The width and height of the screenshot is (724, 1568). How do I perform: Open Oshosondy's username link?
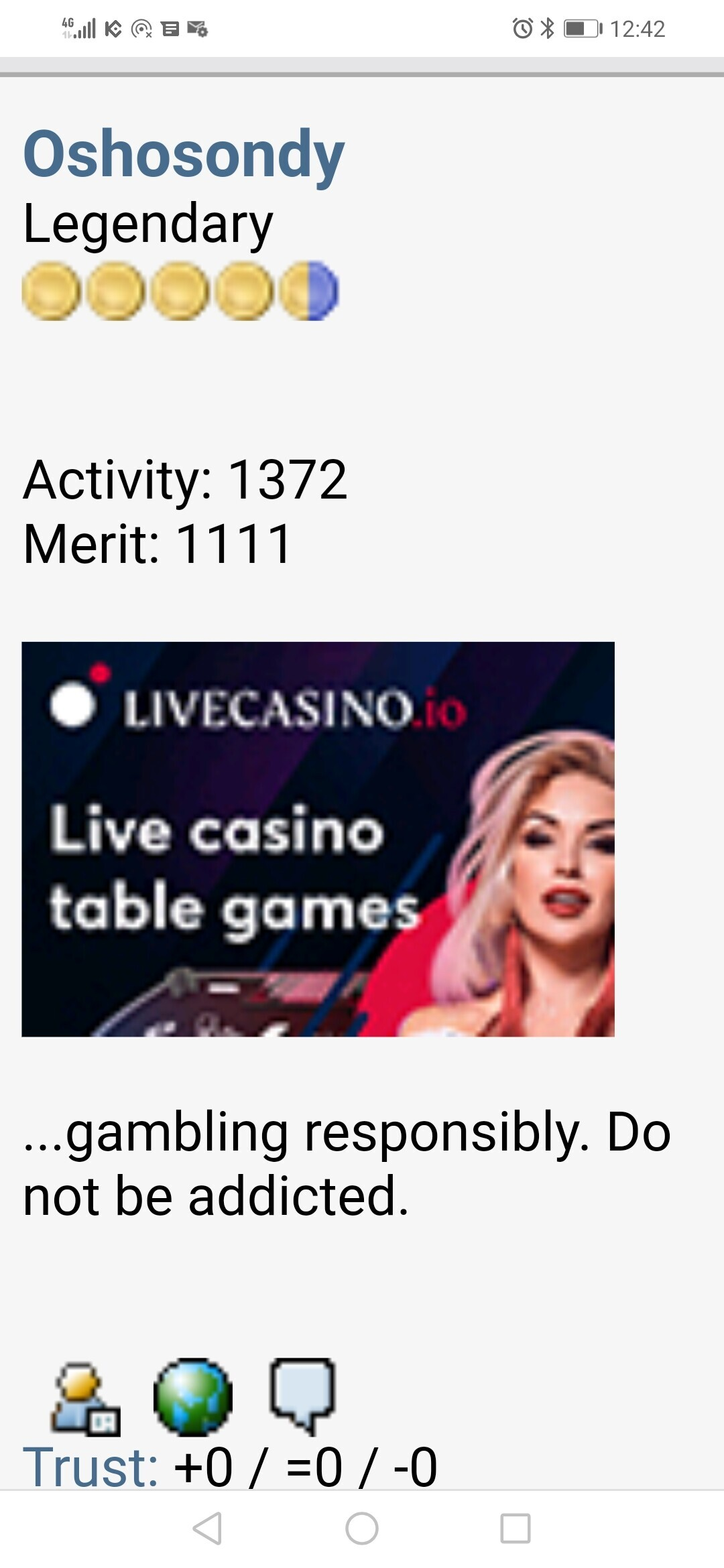pyautogui.click(x=183, y=155)
